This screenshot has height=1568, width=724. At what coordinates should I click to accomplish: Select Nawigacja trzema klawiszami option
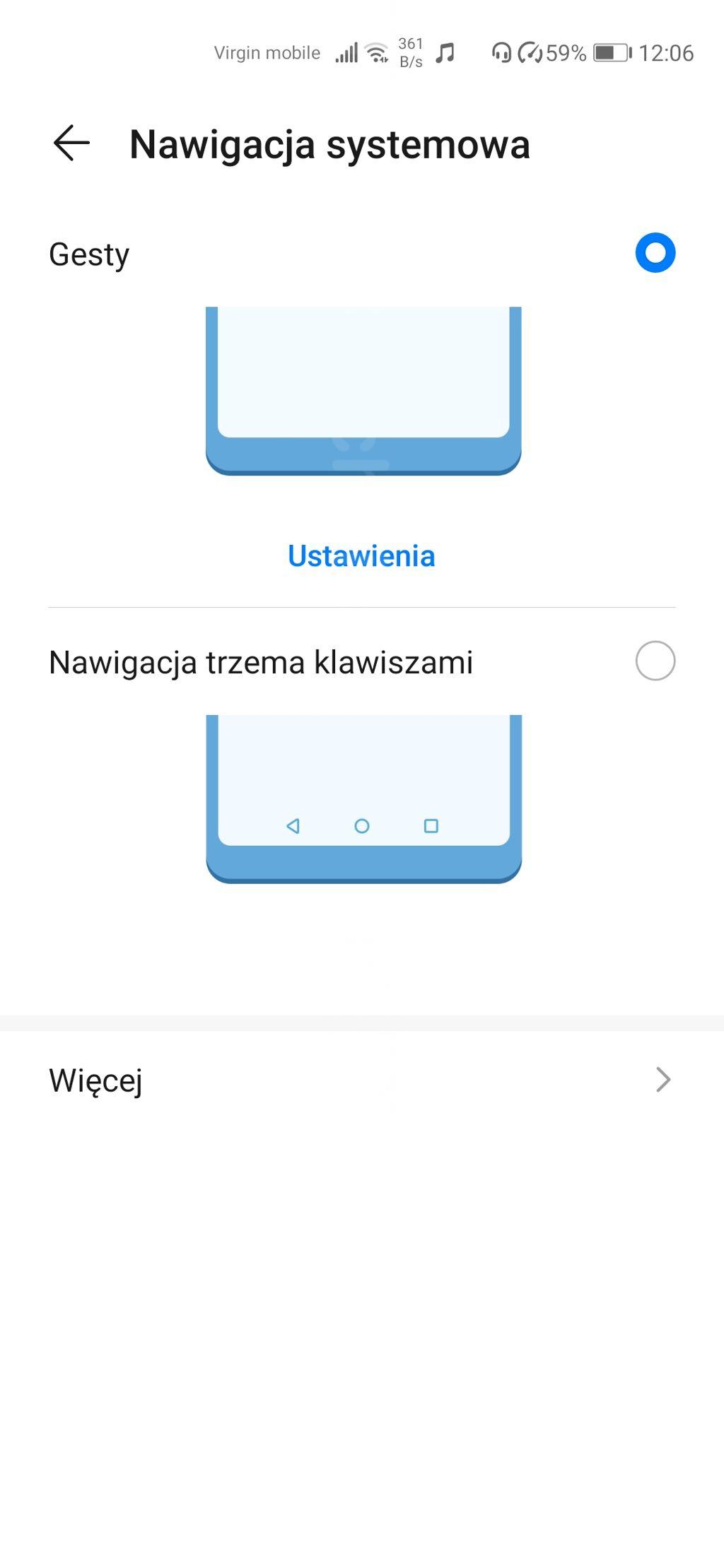655,661
